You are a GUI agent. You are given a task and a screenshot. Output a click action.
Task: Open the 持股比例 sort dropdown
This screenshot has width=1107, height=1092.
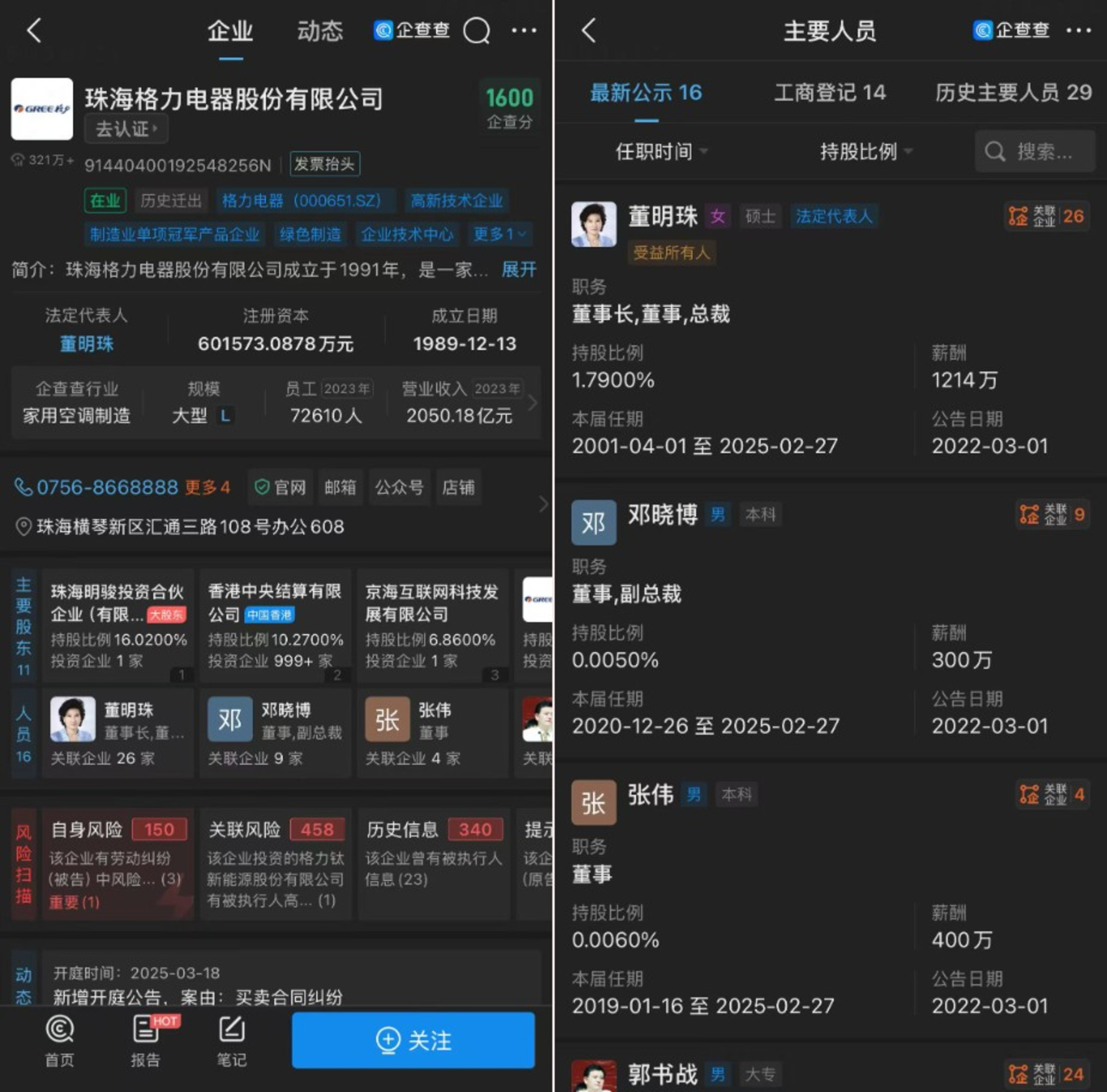(x=865, y=152)
